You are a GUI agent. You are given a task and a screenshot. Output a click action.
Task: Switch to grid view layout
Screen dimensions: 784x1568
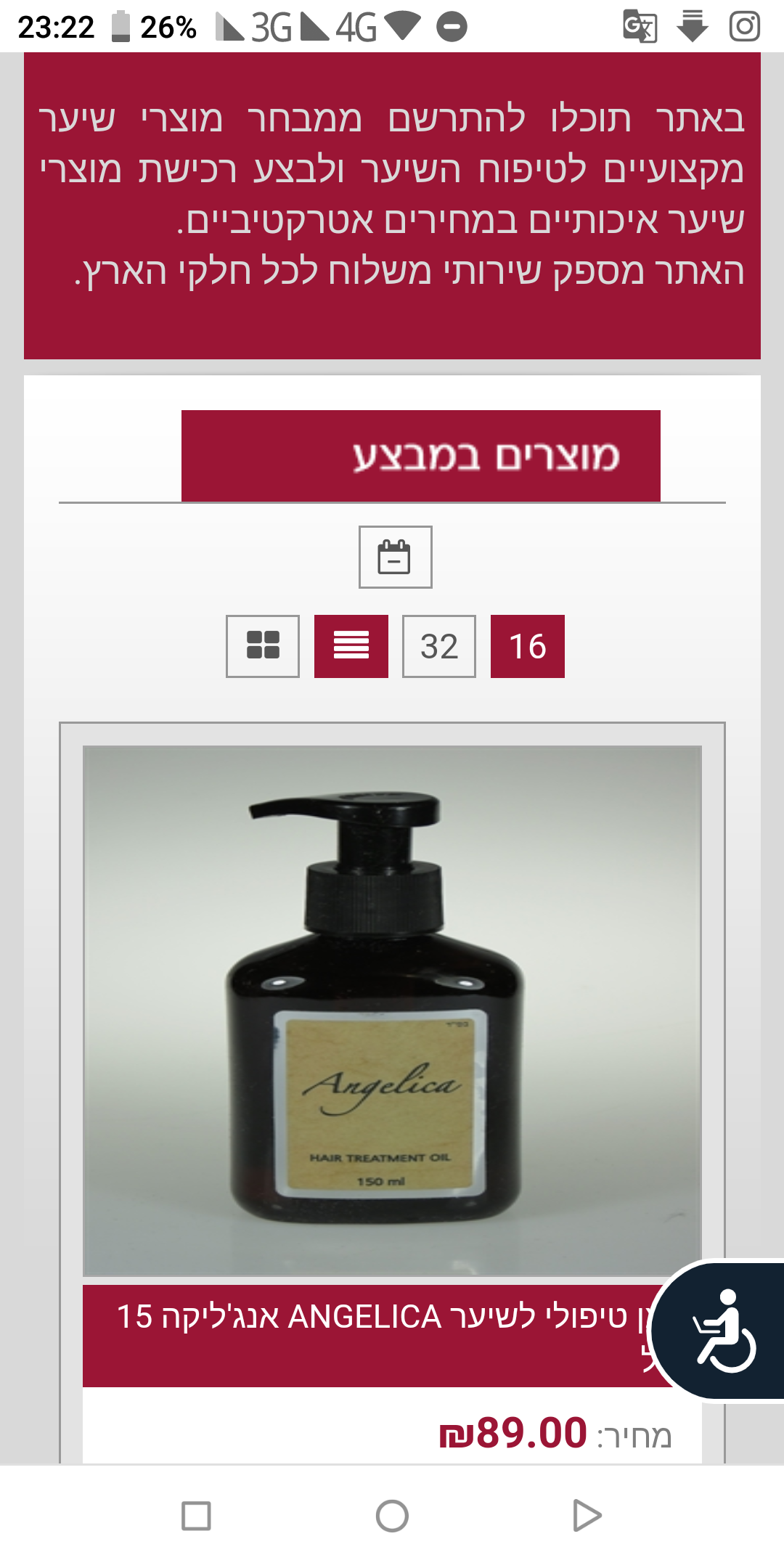click(x=263, y=646)
